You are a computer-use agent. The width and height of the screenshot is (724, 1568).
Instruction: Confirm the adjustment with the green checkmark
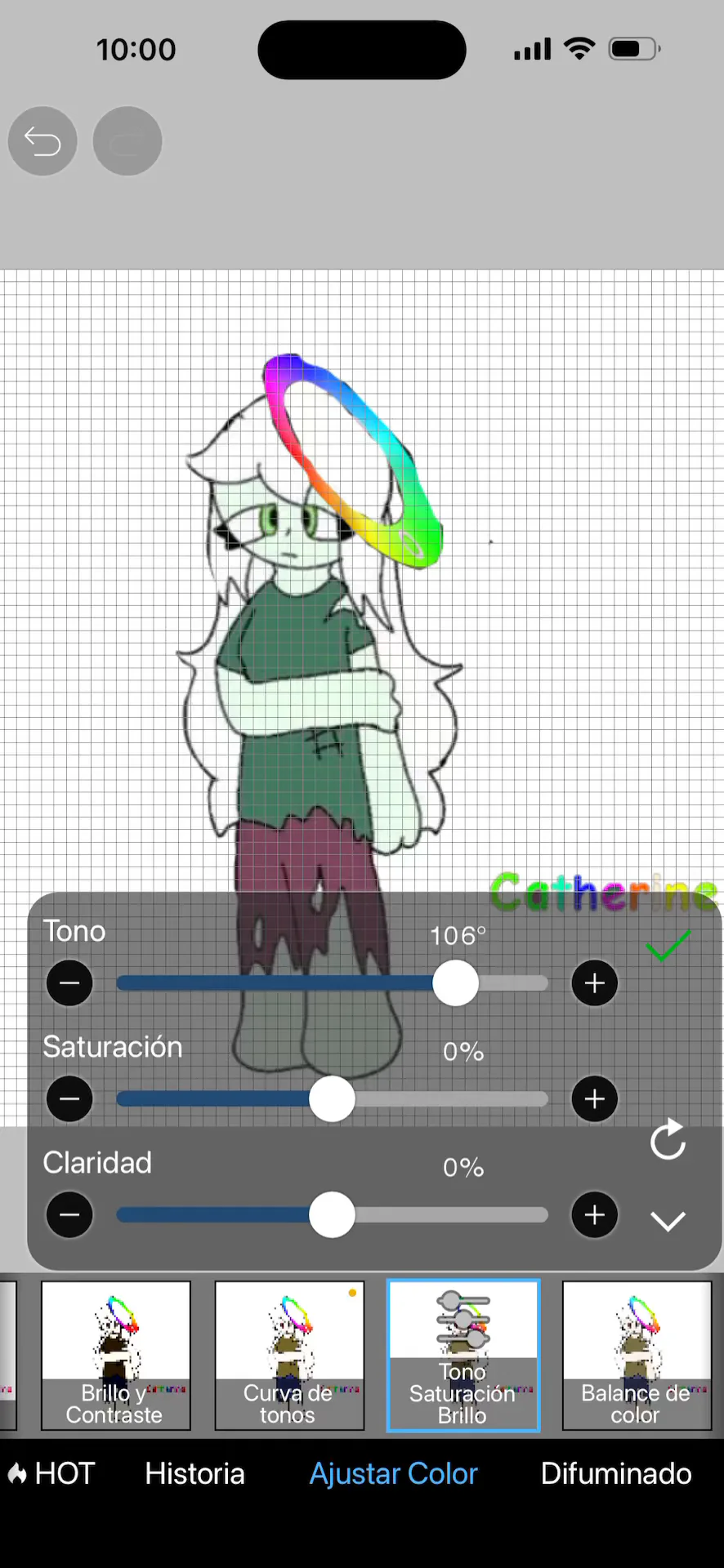coord(668,946)
